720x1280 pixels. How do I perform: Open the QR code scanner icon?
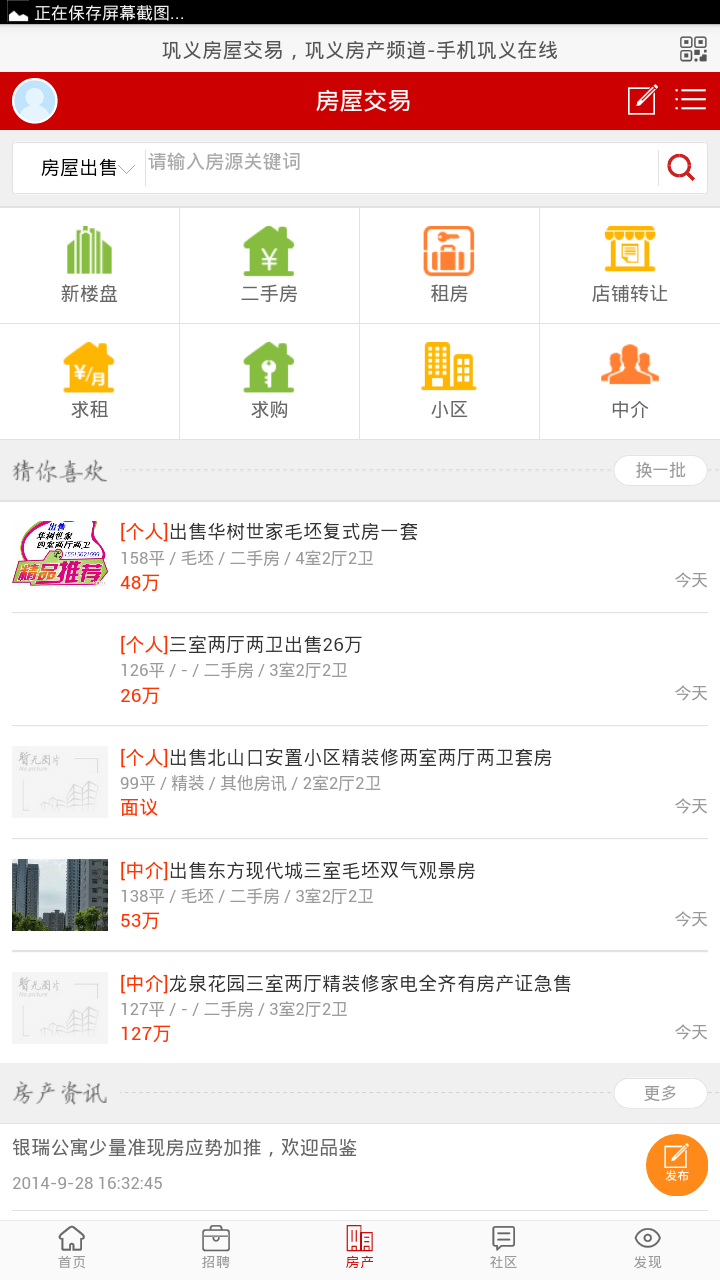pyautogui.click(x=693, y=50)
